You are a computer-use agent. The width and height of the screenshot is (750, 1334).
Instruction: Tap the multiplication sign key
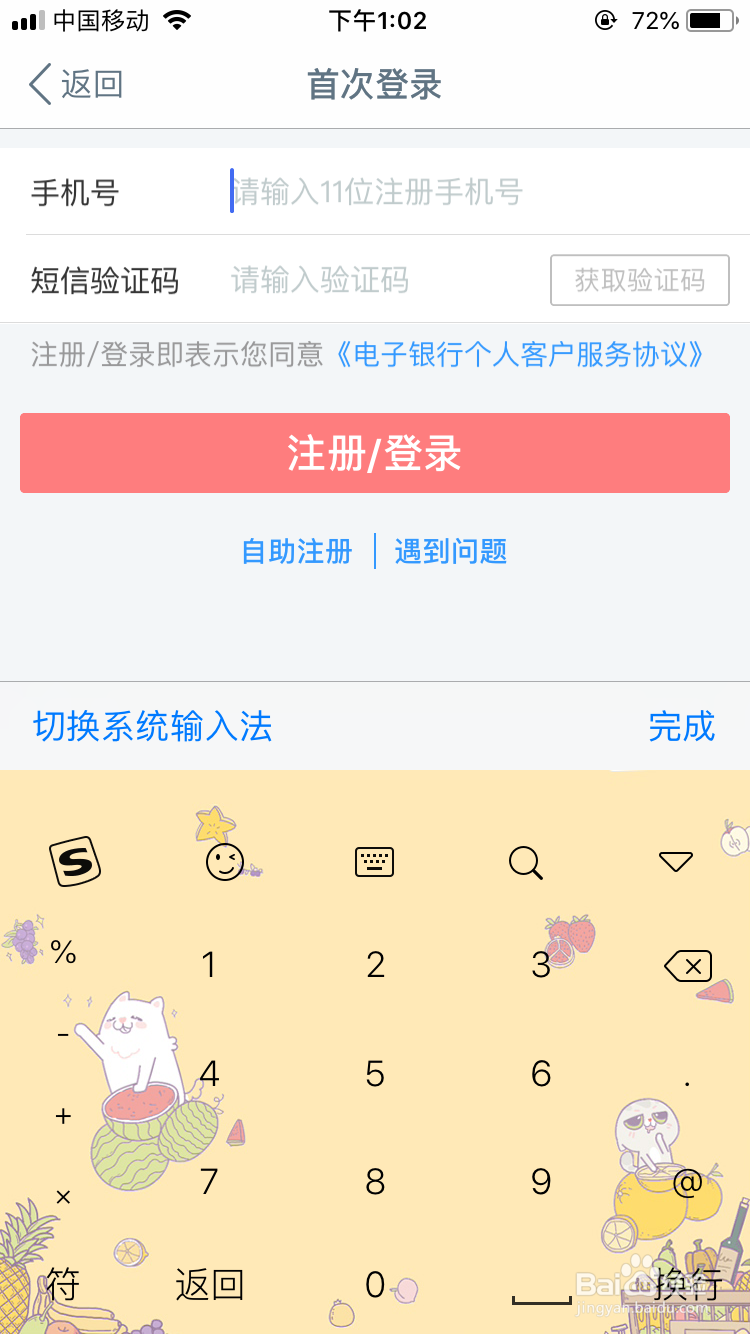pos(62,1198)
